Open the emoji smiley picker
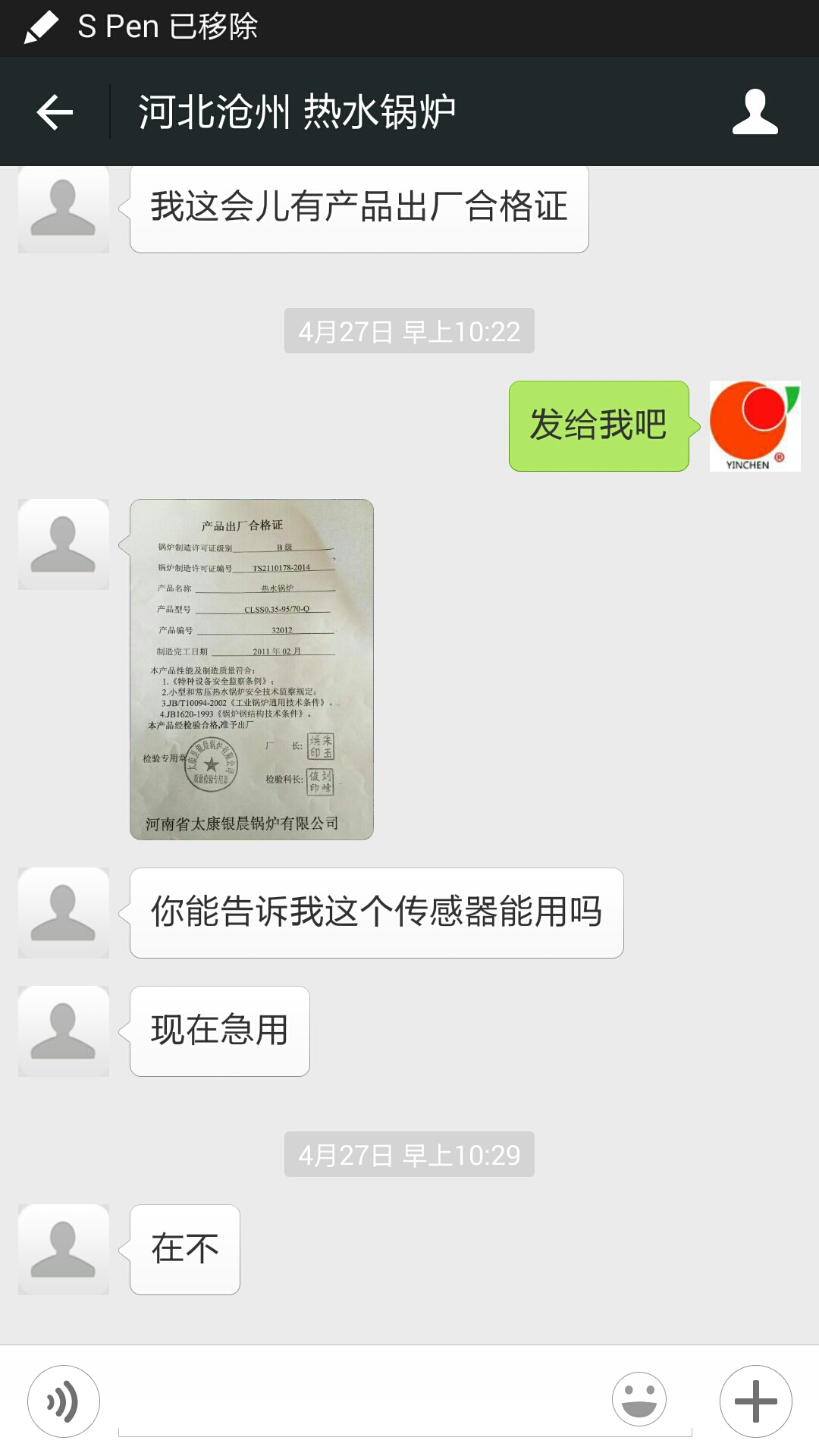819x1456 pixels. click(641, 1401)
